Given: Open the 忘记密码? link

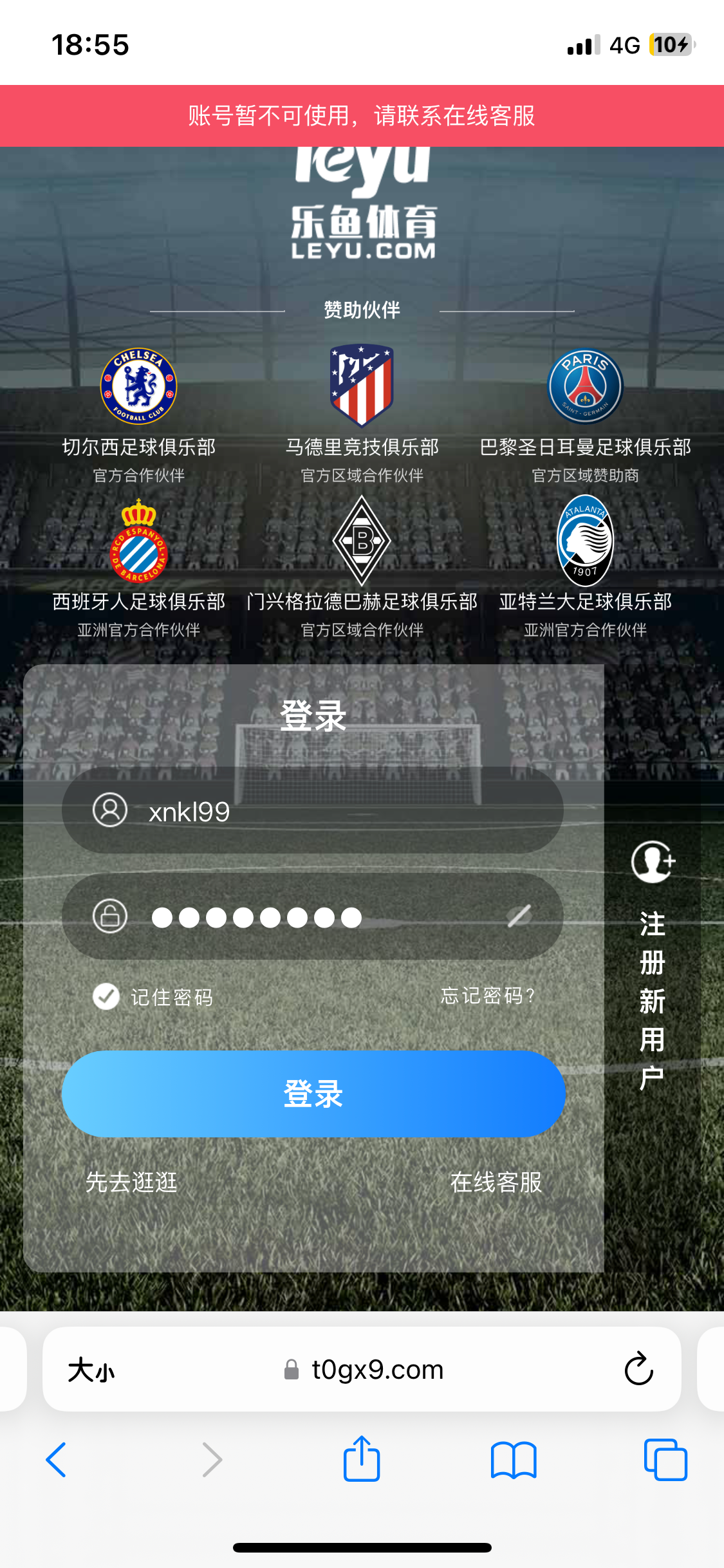Looking at the screenshot, I should click(488, 996).
